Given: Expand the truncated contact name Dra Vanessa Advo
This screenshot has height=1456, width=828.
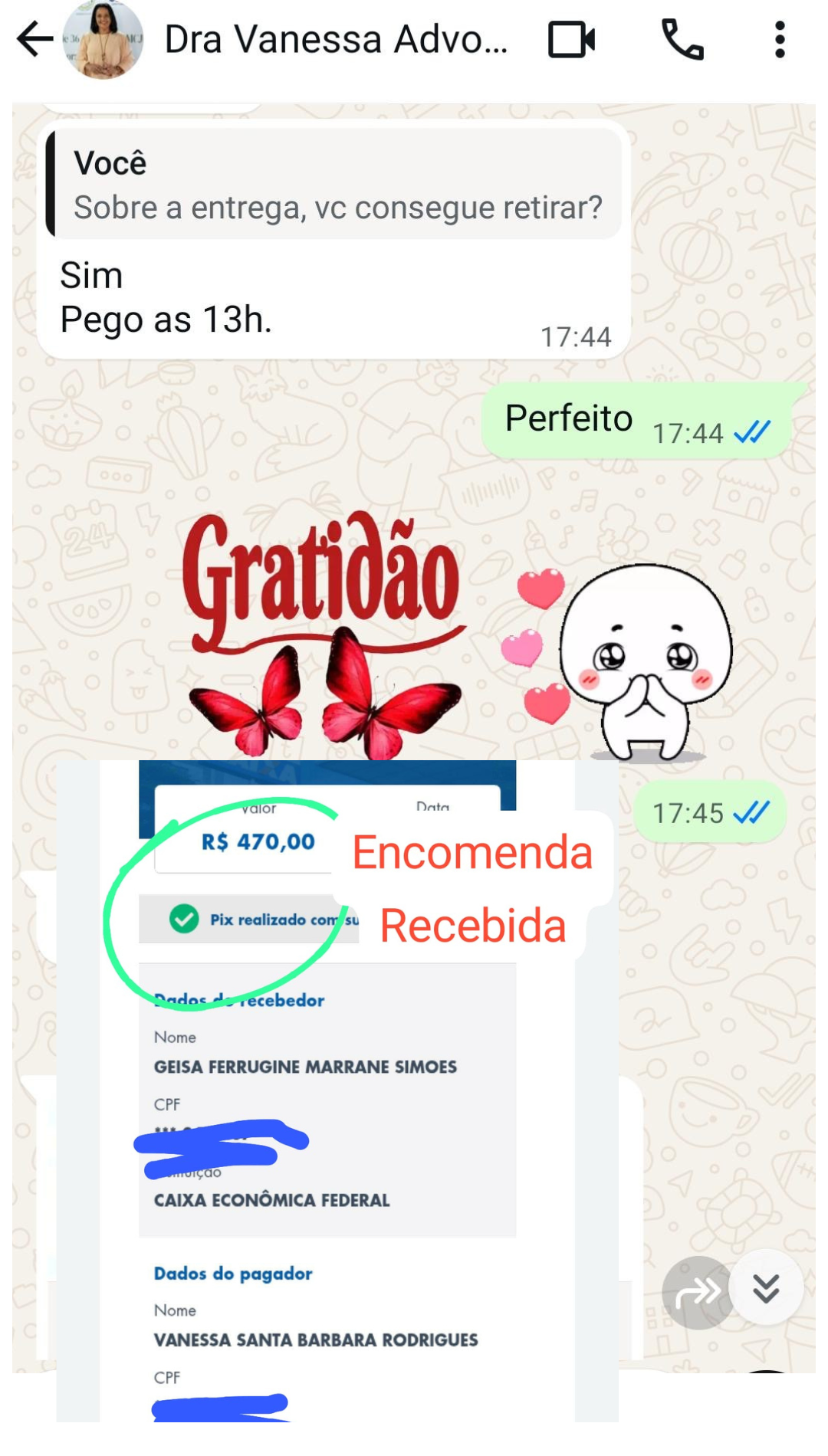Looking at the screenshot, I should tap(337, 40).
